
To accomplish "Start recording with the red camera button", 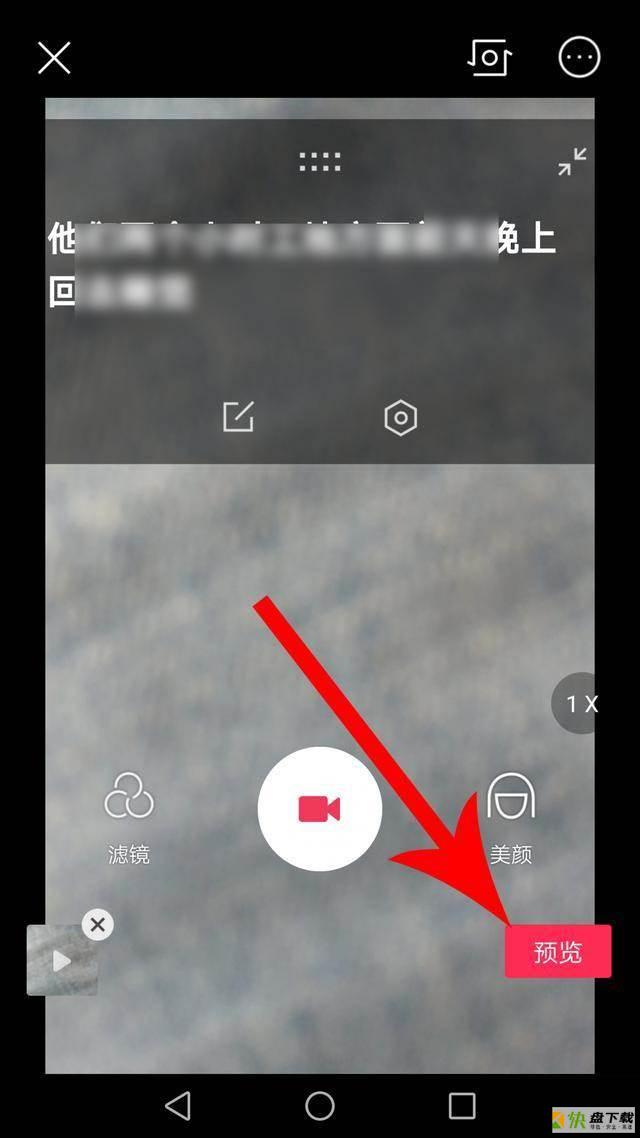I will click(x=320, y=808).
